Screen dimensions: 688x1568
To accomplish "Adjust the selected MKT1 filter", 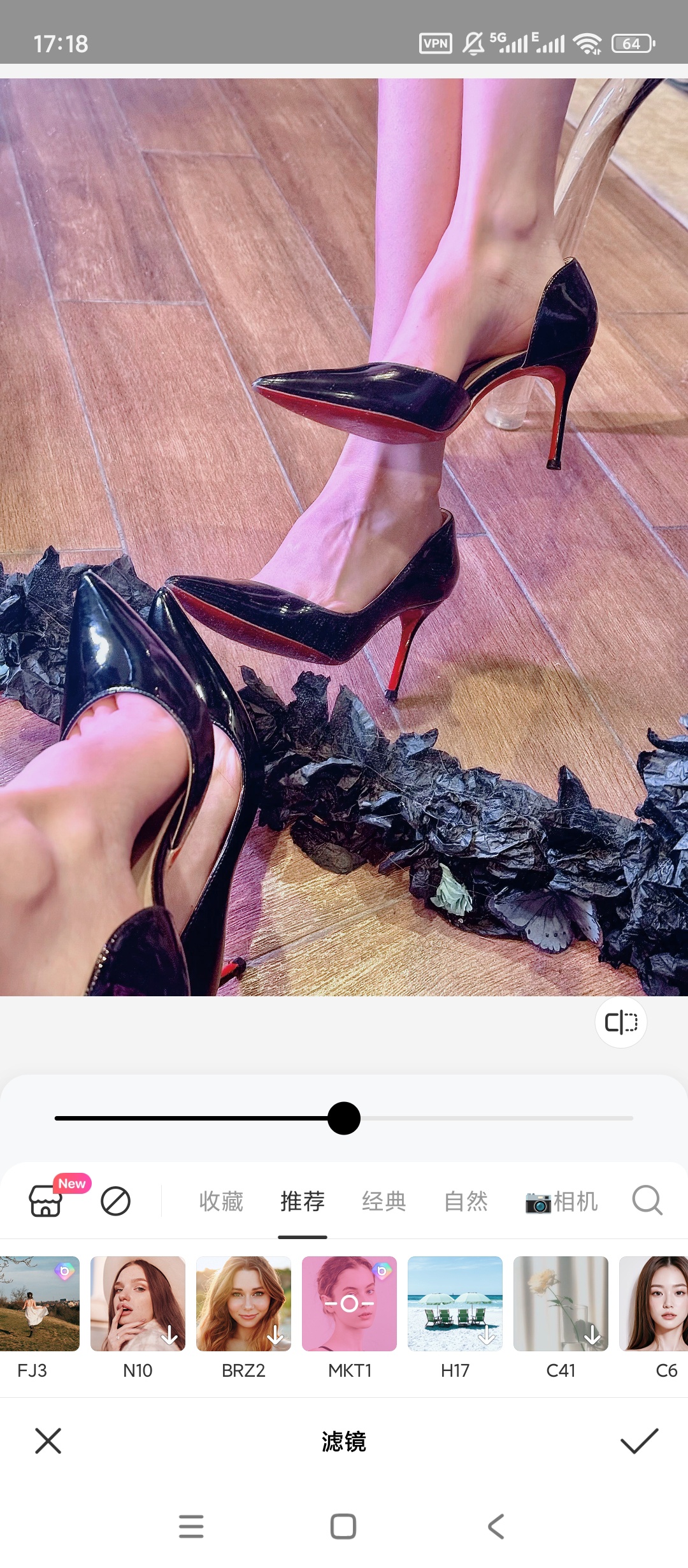I will [349, 1304].
